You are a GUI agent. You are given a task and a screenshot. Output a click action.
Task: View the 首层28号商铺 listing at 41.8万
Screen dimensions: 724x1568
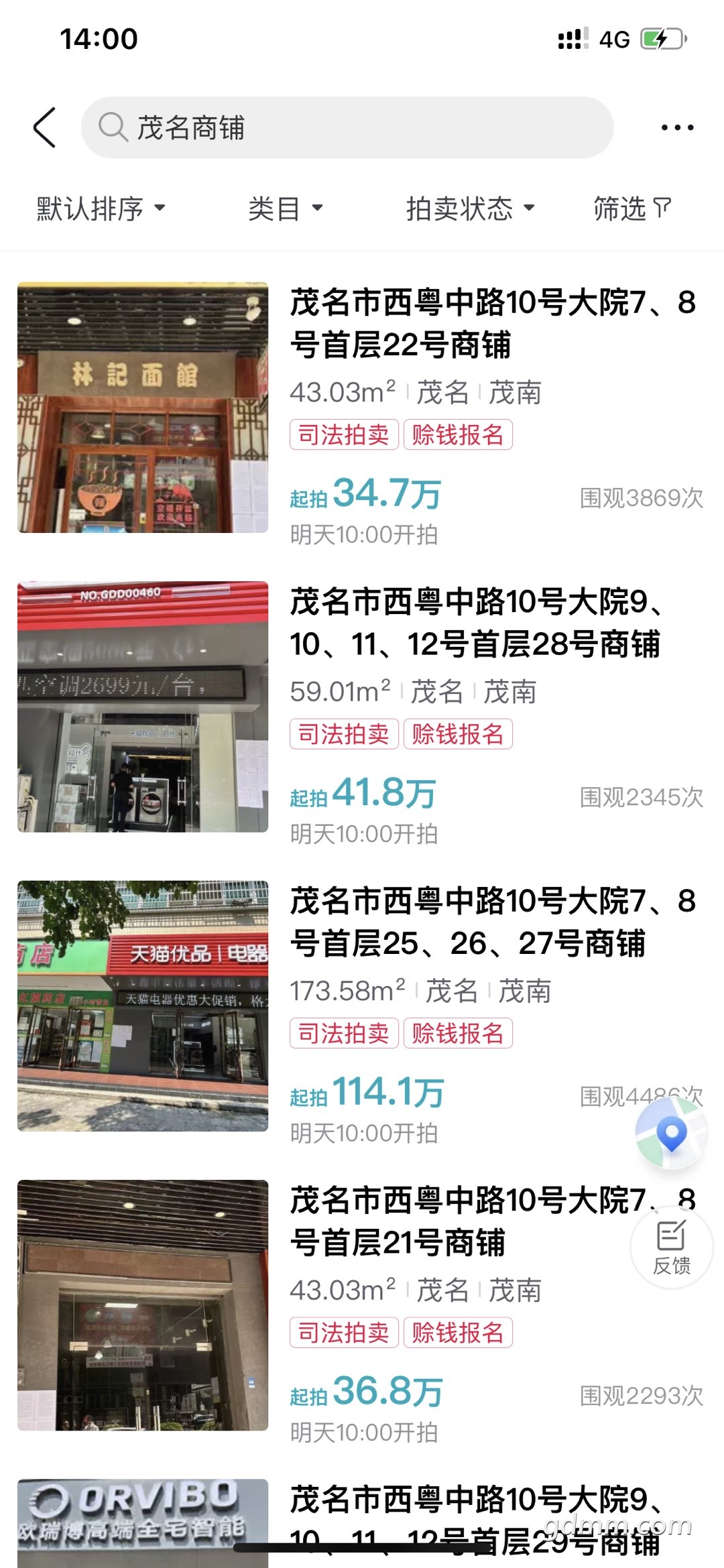click(x=475, y=623)
